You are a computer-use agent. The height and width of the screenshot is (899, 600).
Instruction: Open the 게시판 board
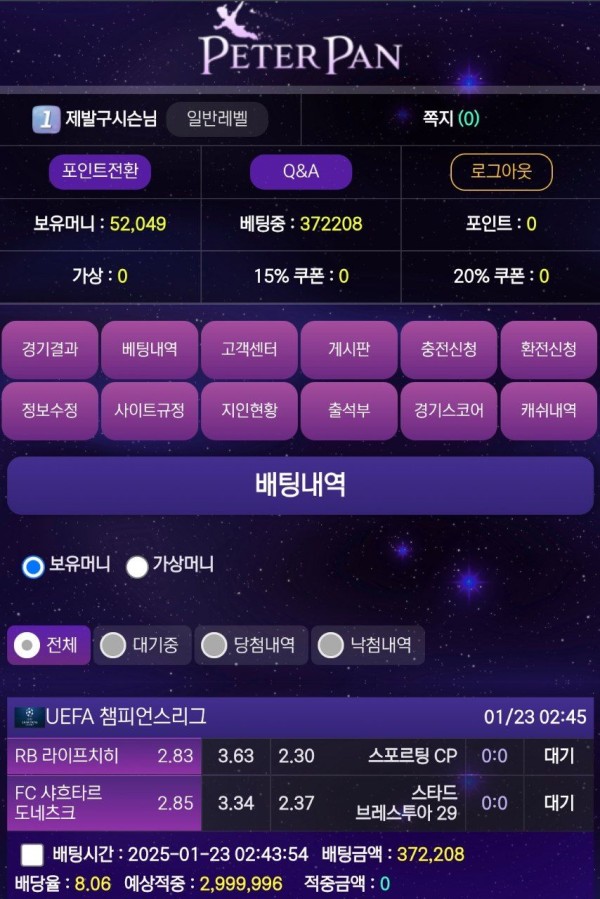349,350
